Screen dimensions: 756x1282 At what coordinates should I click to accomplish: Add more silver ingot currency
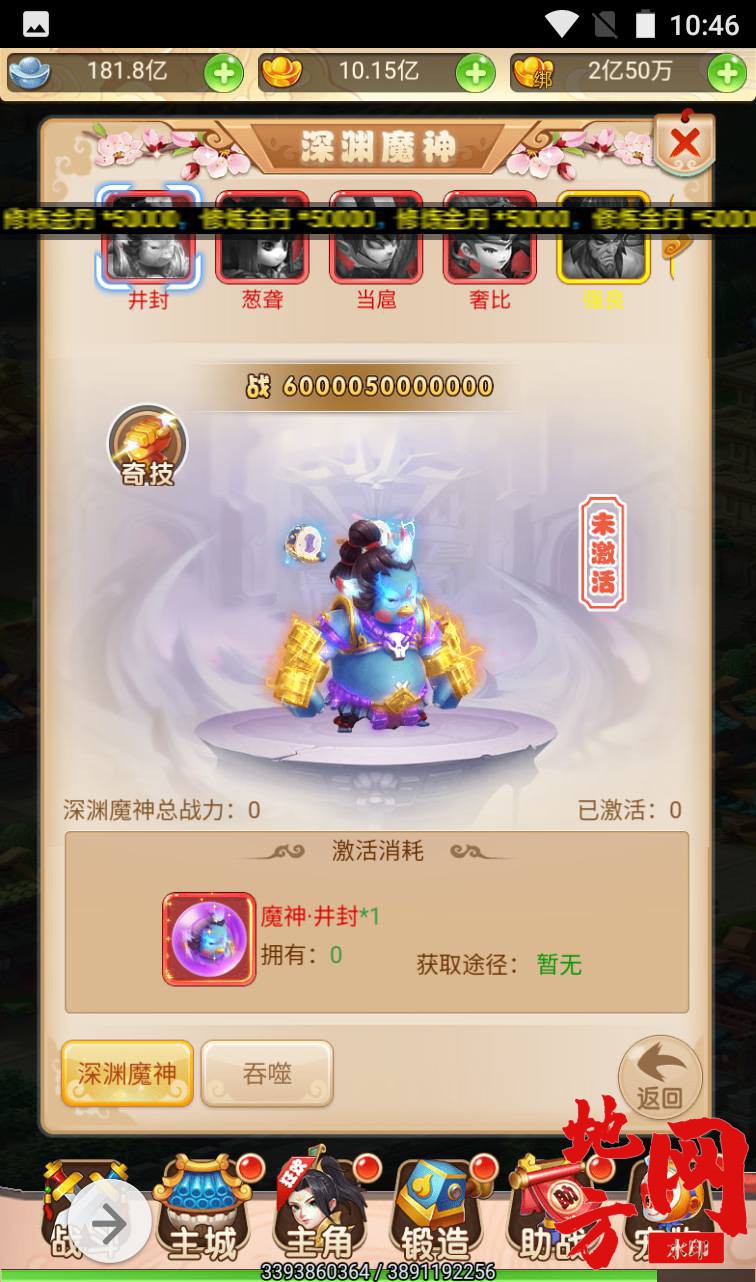pos(223,73)
